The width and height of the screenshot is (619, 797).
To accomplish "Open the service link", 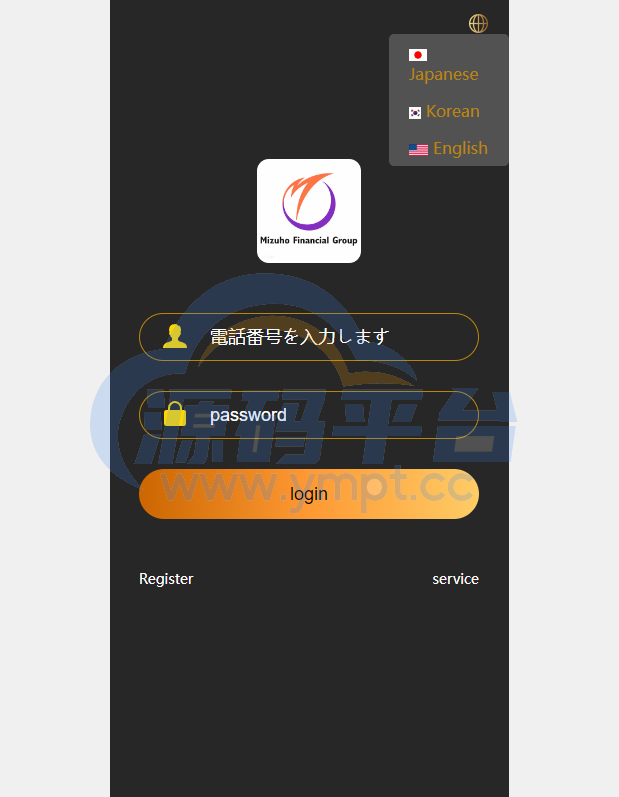I will pyautogui.click(x=455, y=579).
